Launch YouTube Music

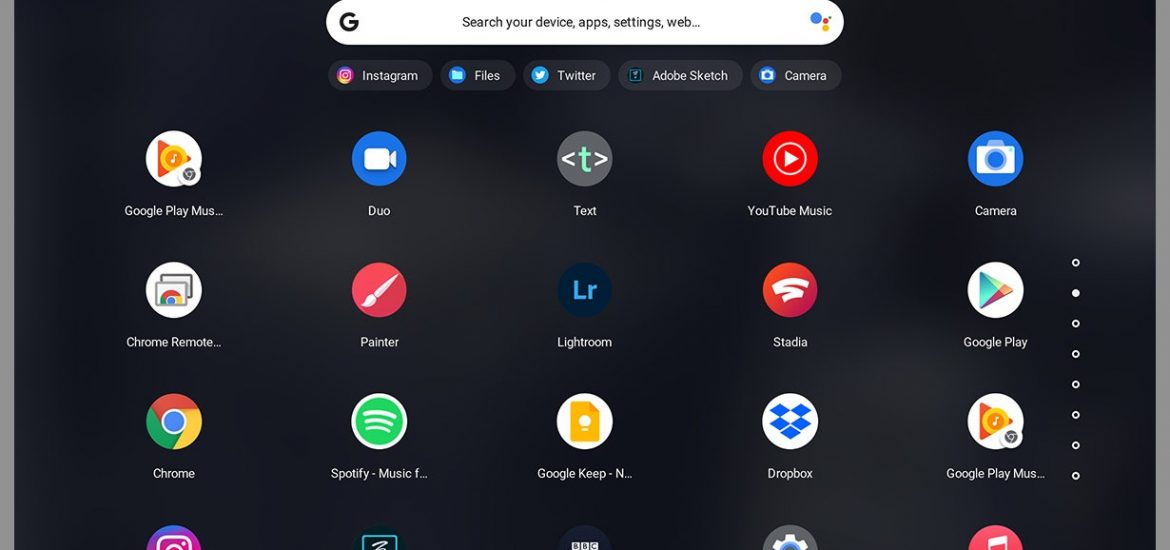790,159
